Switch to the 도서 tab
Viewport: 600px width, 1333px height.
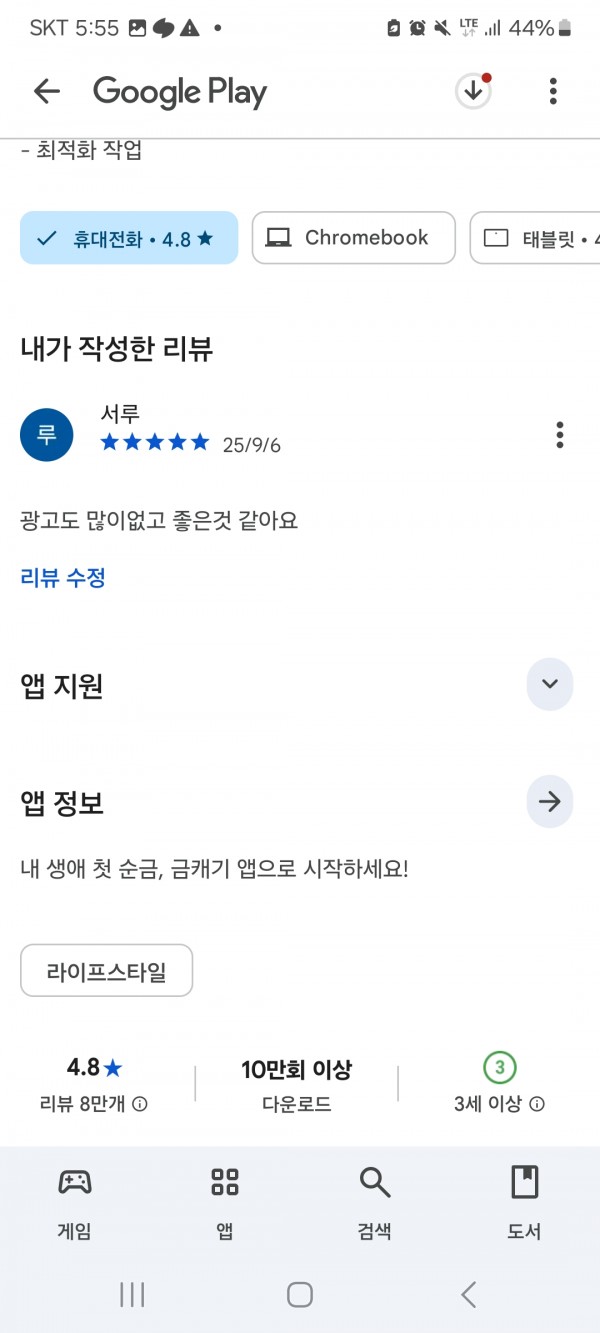click(x=524, y=1203)
